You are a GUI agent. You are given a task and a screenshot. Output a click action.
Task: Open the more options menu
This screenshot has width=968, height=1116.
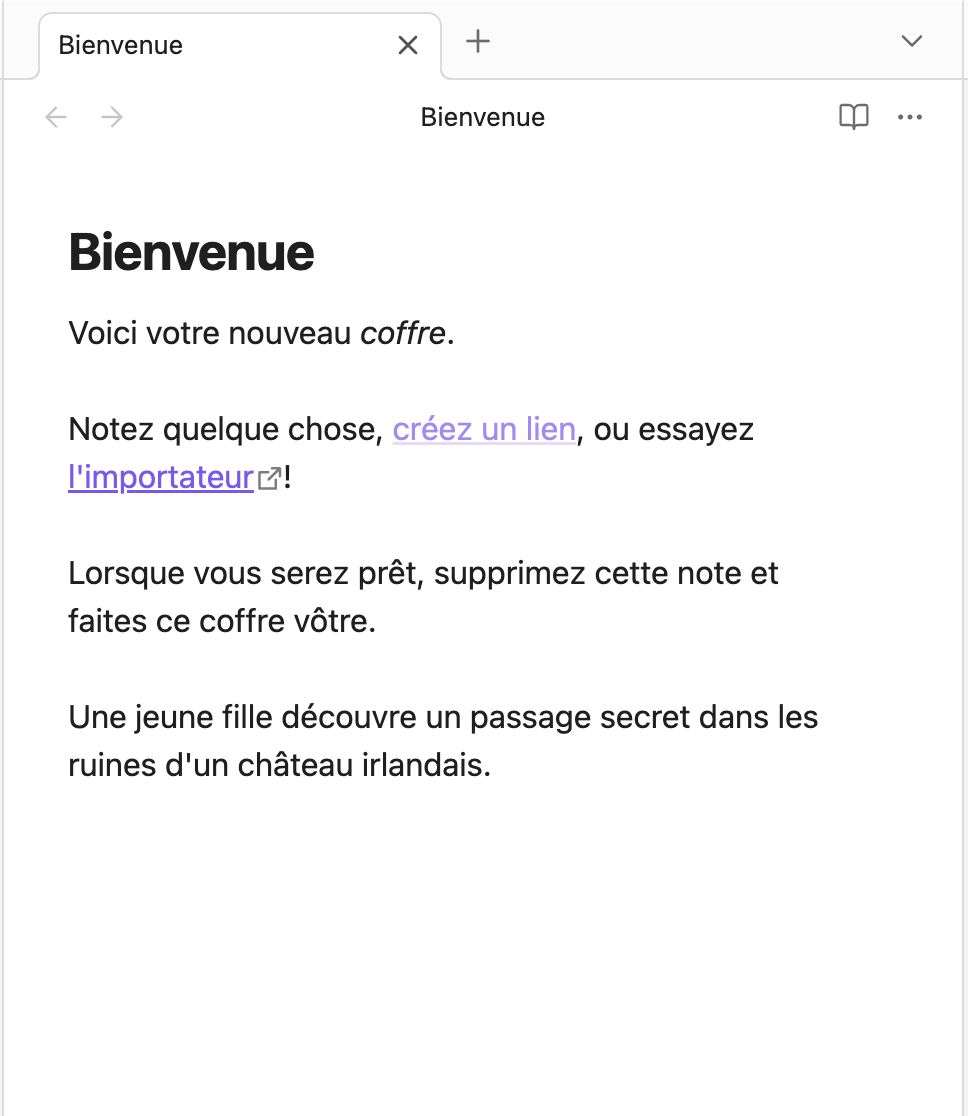[x=909, y=118]
